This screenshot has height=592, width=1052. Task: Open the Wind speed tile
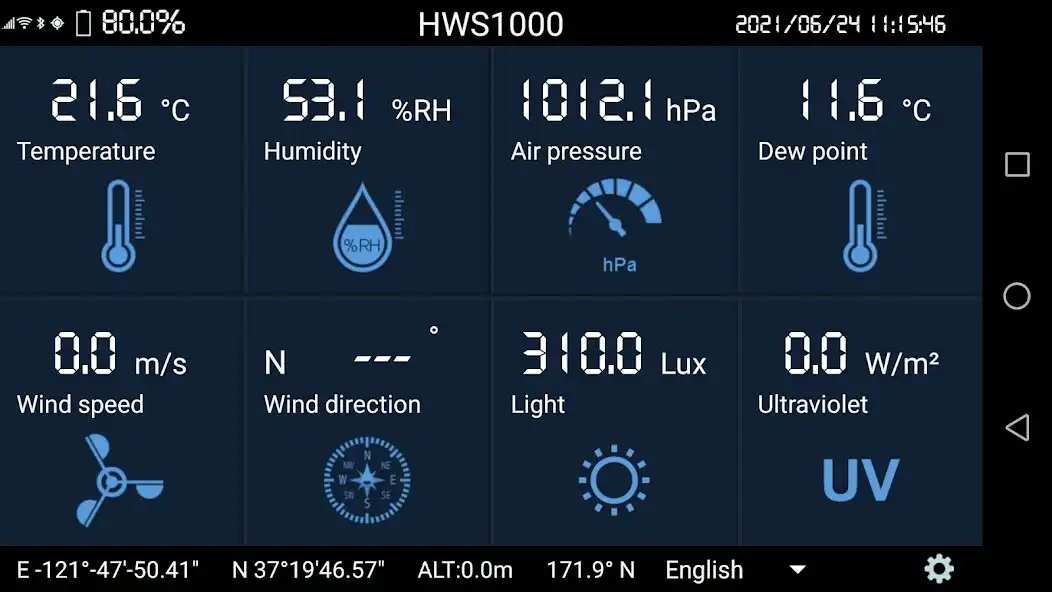coord(121,422)
